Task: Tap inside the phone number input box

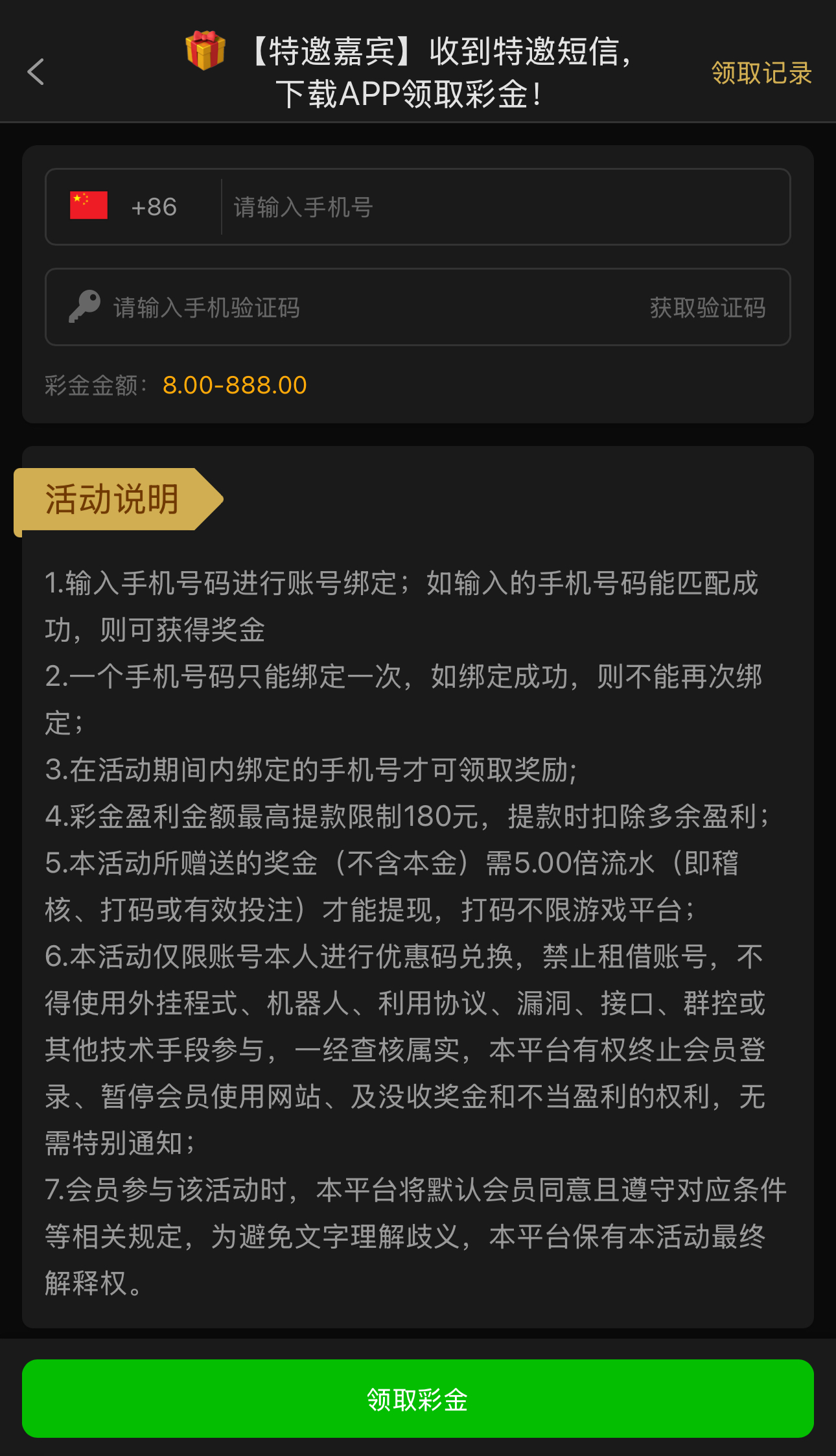Action: (454, 206)
